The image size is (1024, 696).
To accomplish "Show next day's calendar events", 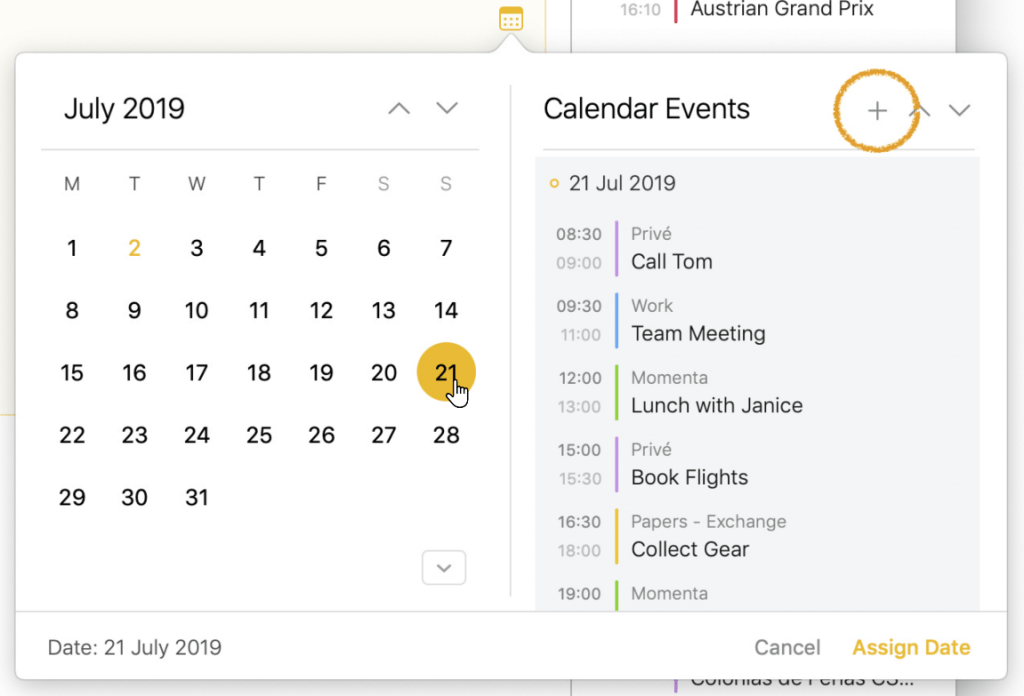I will (960, 111).
